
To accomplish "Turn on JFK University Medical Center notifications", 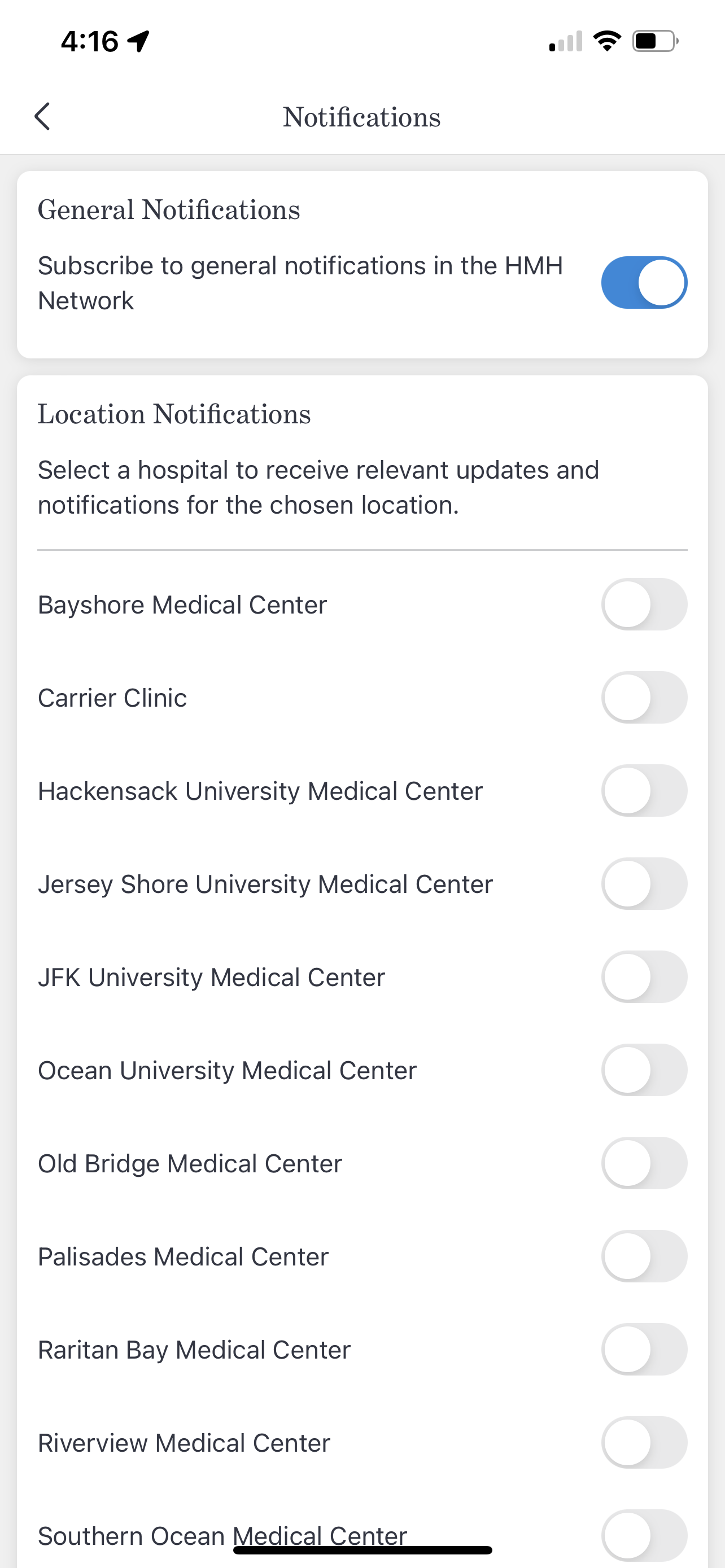I will tap(644, 977).
